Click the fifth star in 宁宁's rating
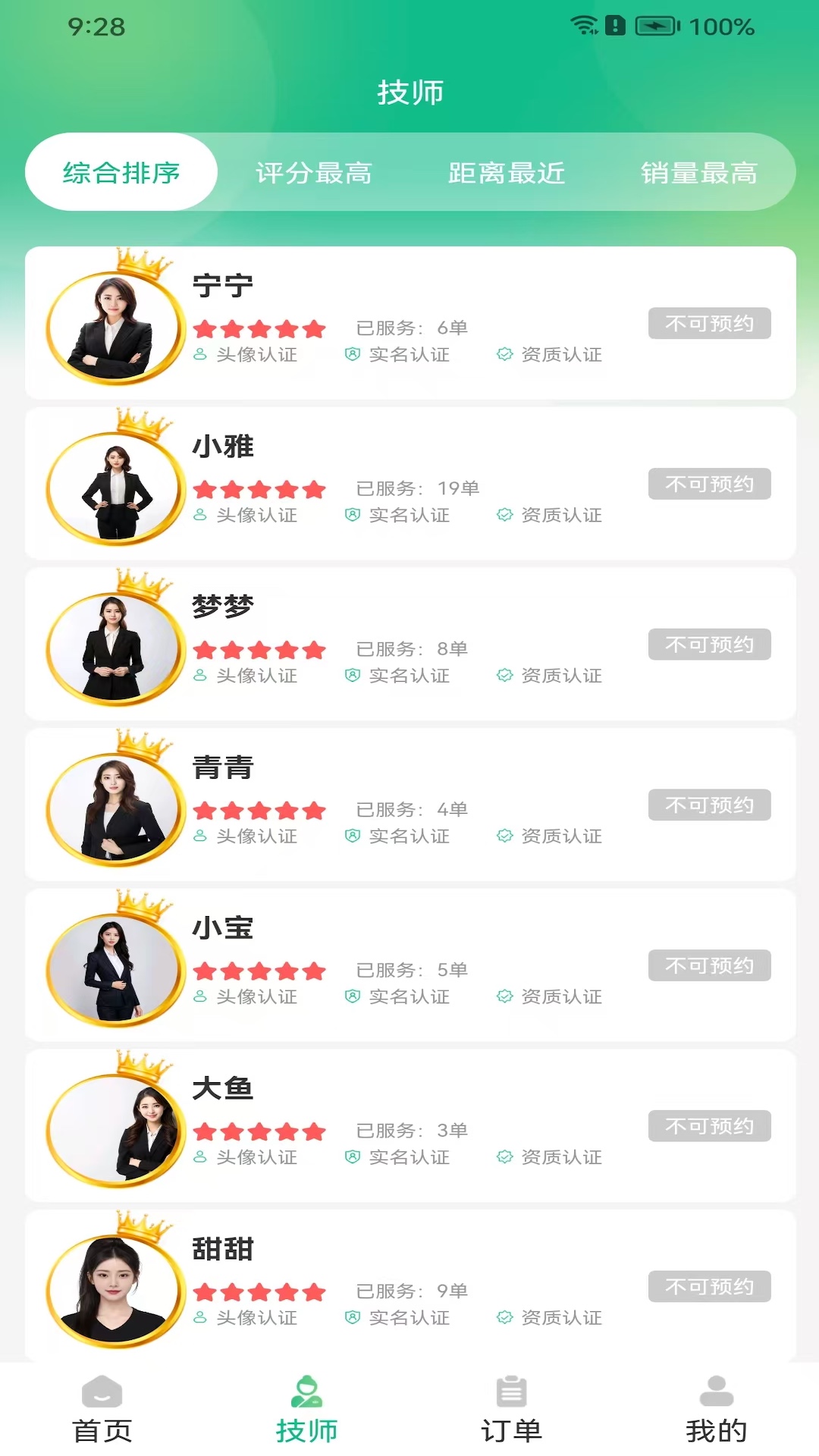The image size is (819, 1456). coord(315,329)
